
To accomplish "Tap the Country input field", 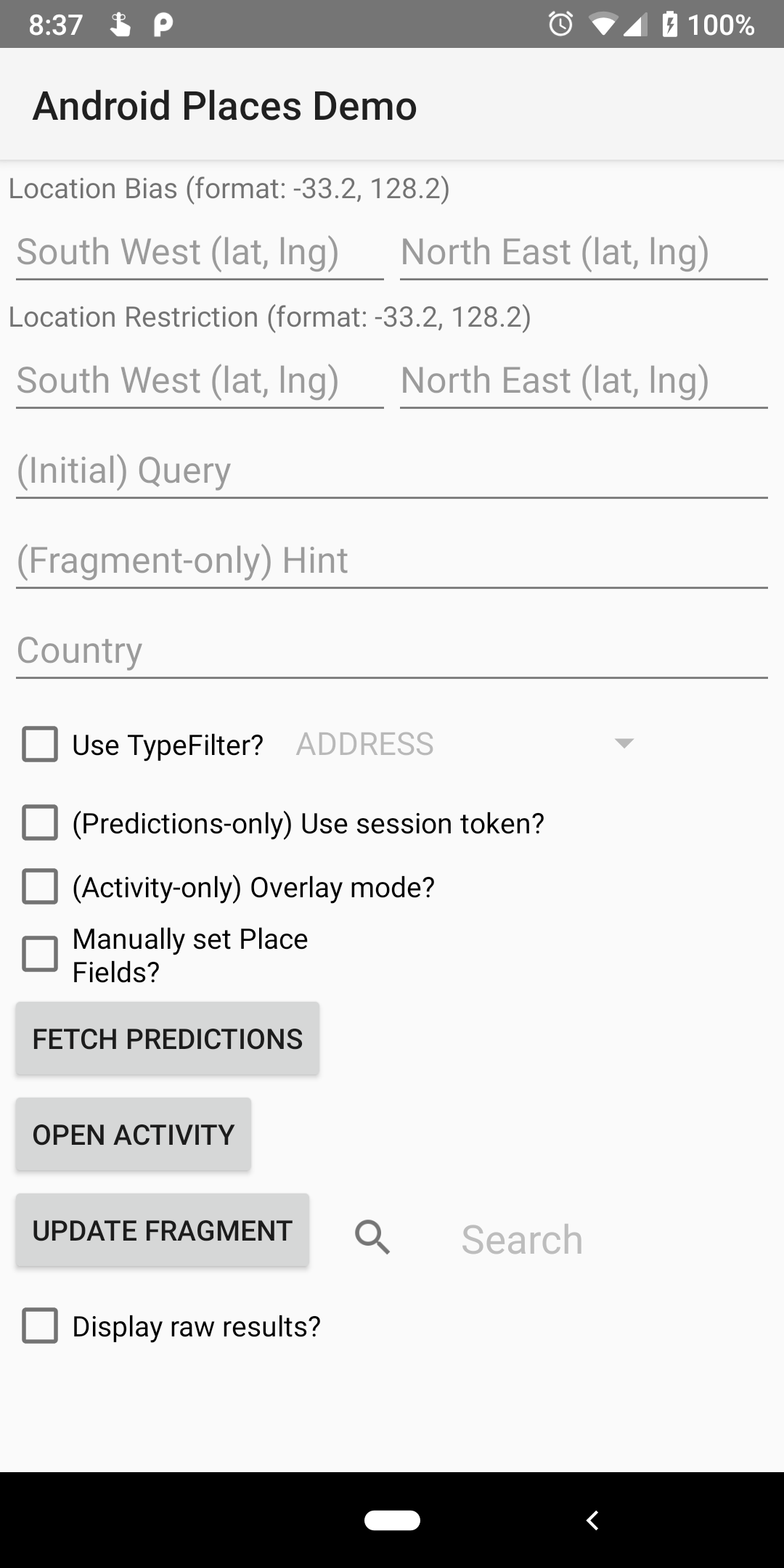I will [x=392, y=651].
